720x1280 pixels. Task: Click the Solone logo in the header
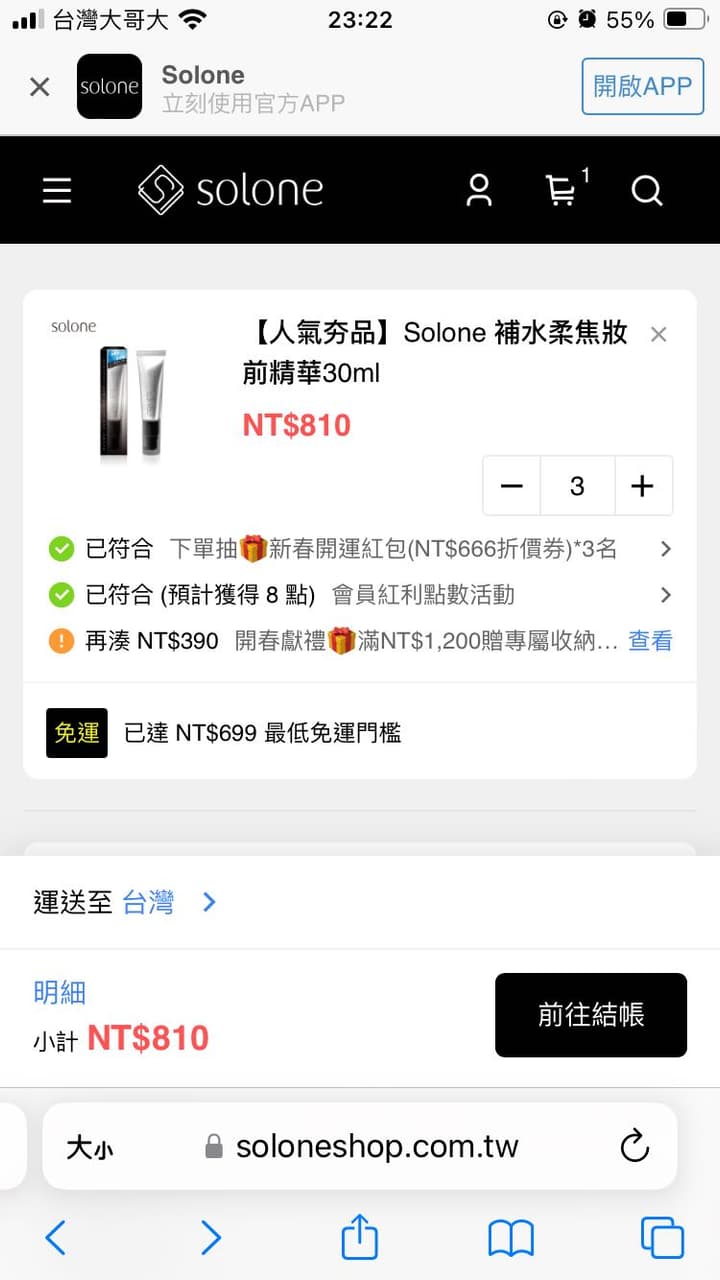point(230,190)
